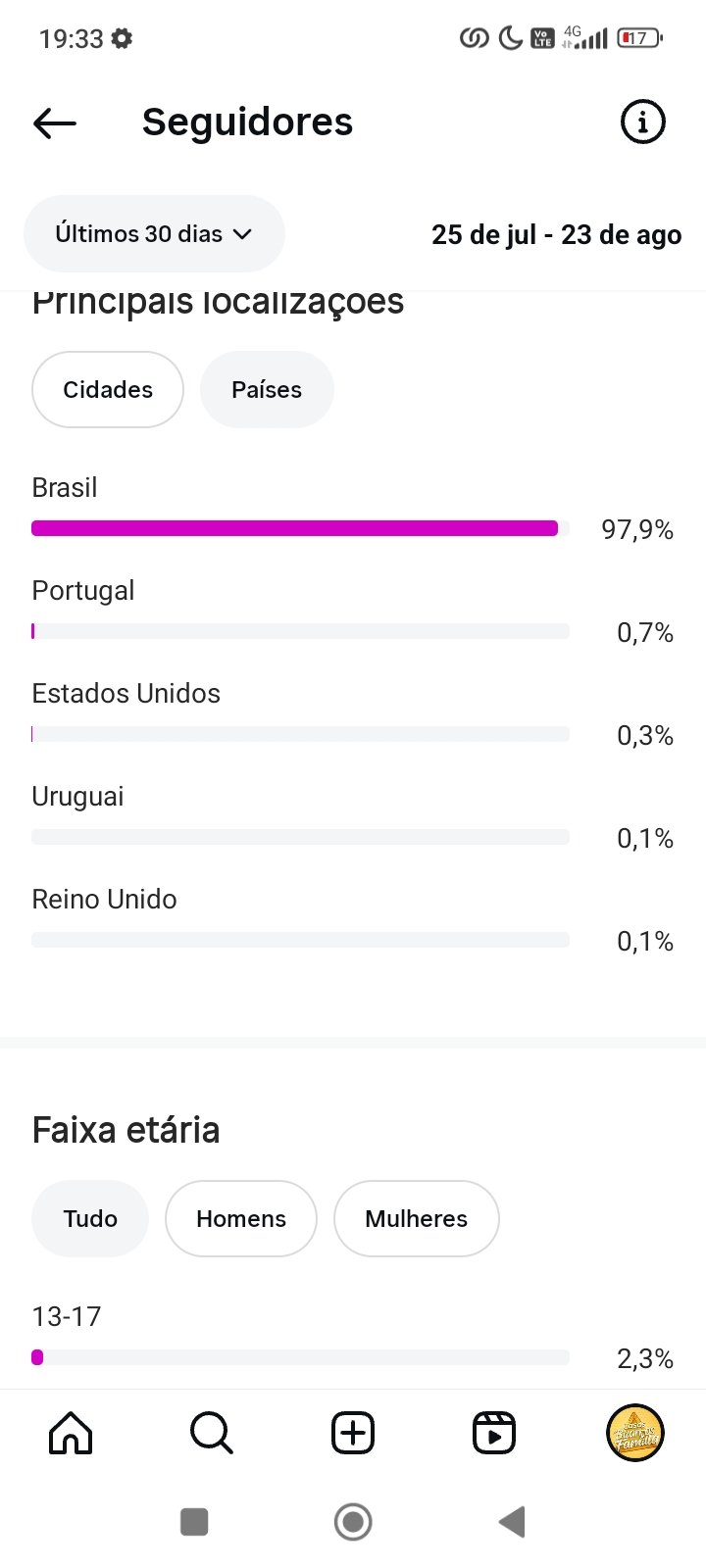
Task: Open the profile picture tab
Action: pyautogui.click(x=635, y=1433)
